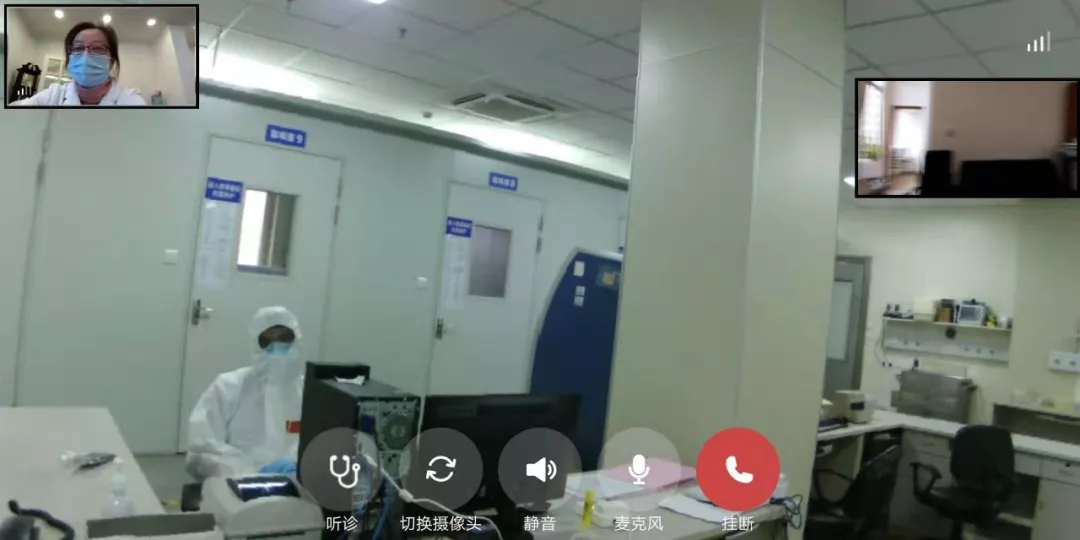The height and width of the screenshot is (540, 1080).
Task: Toggle the 麦克风 microphone button
Action: [x=639, y=470]
